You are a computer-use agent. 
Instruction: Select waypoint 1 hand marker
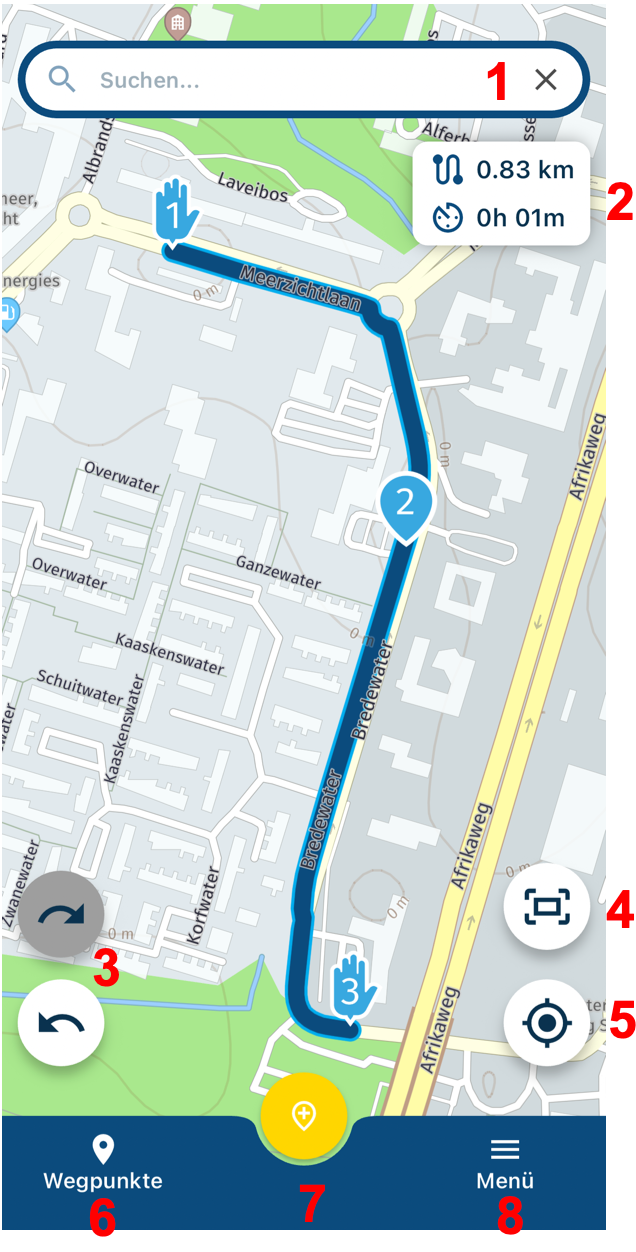click(174, 213)
